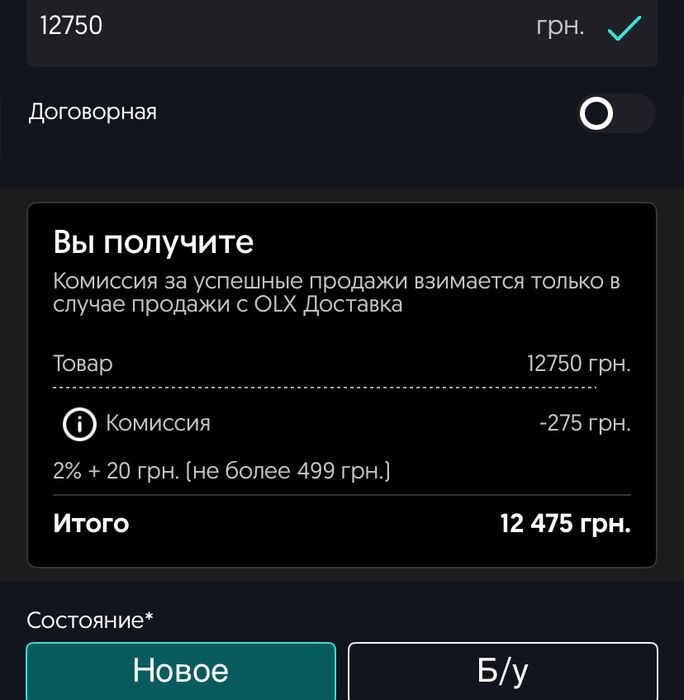The height and width of the screenshot is (700, 684).
Task: Choose the Б/у condition
Action: (502, 670)
